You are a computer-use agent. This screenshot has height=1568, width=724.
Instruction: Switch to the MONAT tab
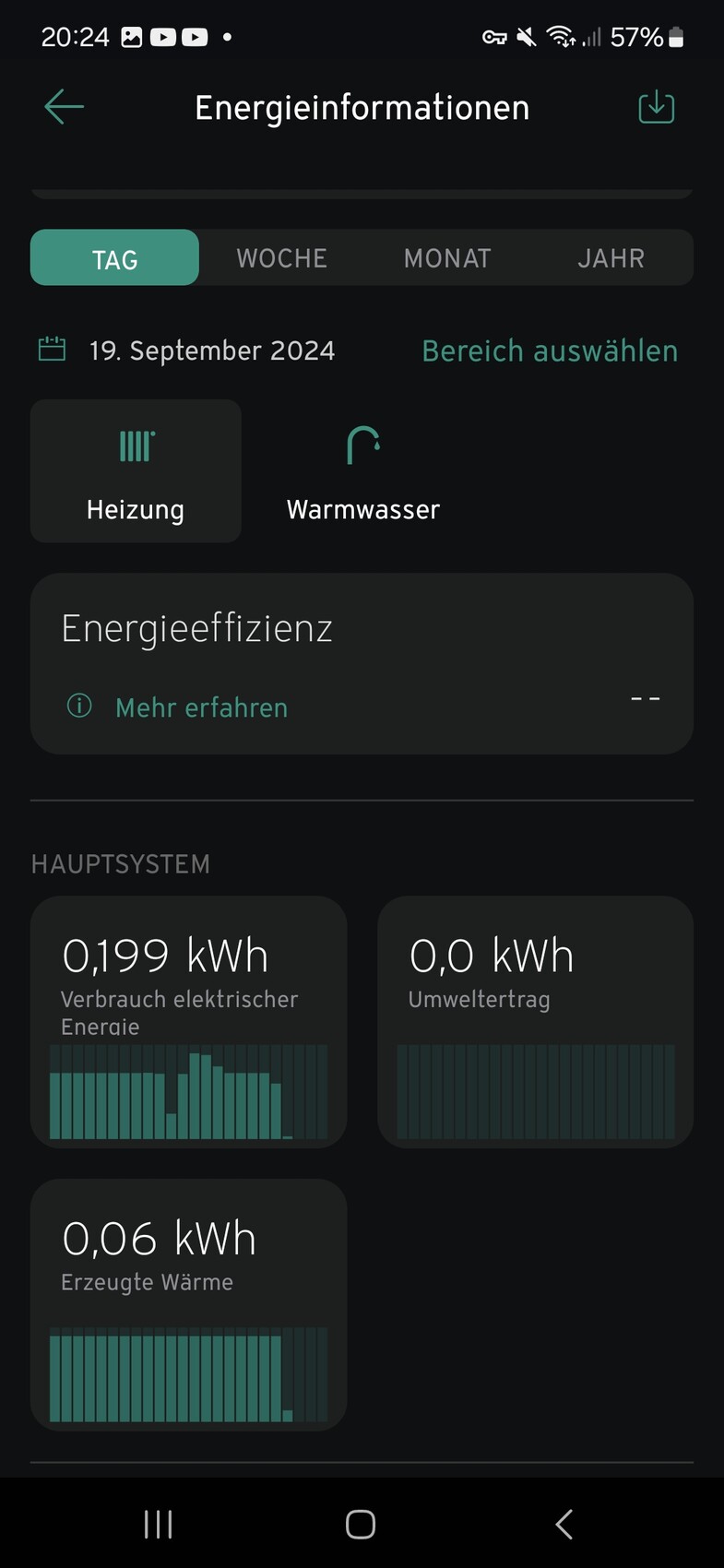point(447,258)
